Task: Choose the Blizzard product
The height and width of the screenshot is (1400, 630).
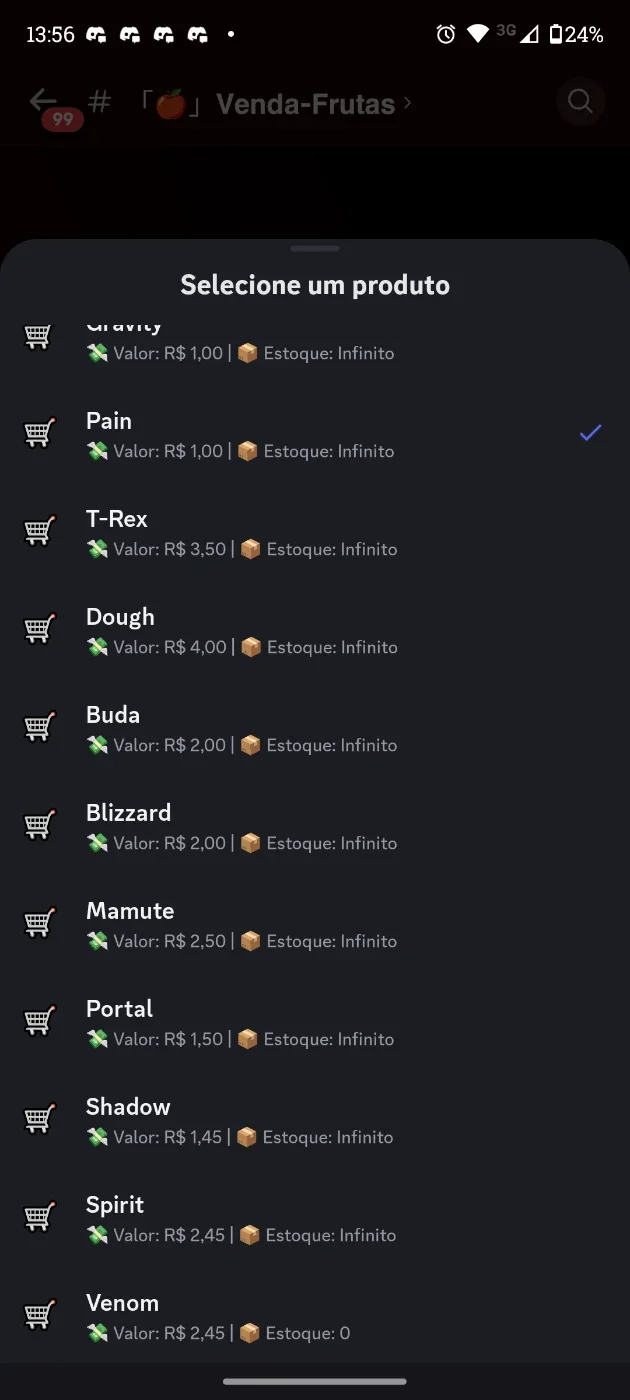Action: tap(315, 826)
